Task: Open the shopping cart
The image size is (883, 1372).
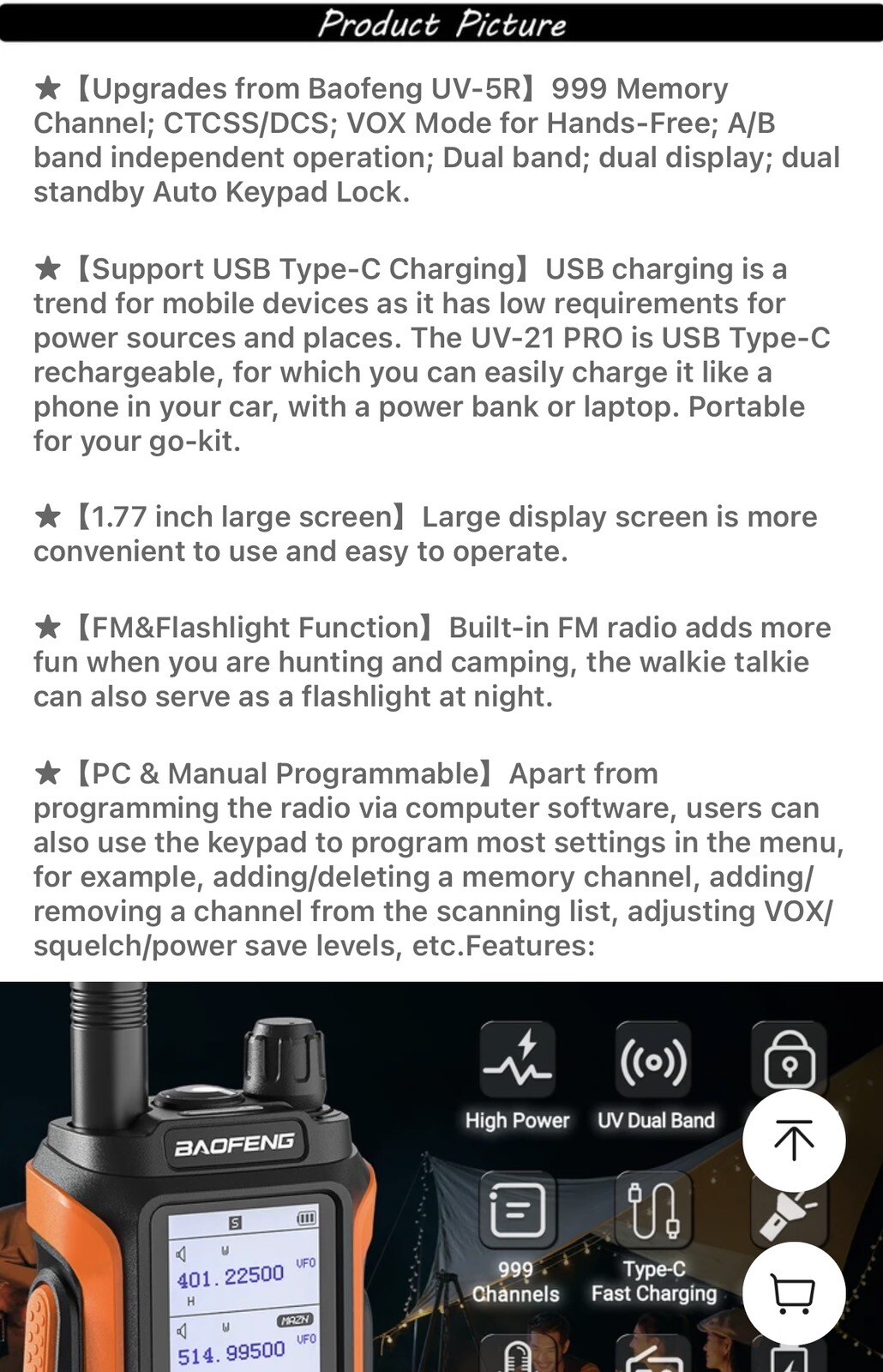Action: [x=793, y=1292]
